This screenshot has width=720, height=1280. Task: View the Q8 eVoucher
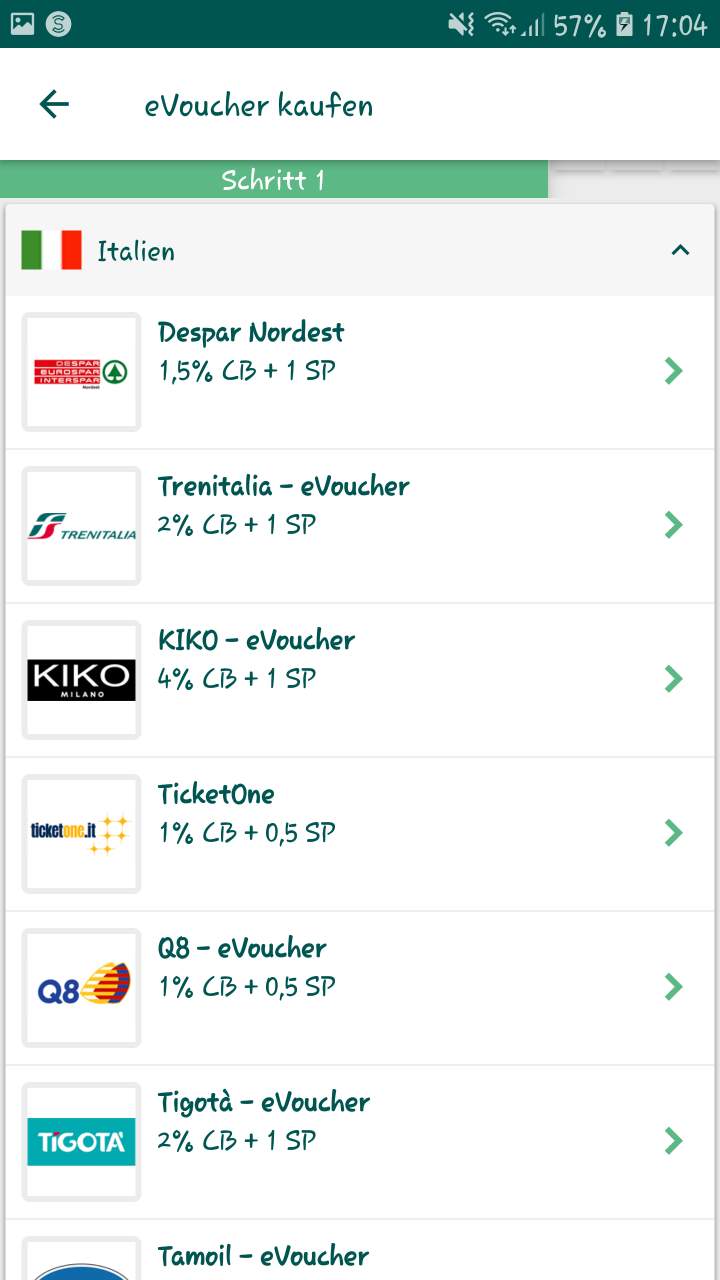pos(360,988)
